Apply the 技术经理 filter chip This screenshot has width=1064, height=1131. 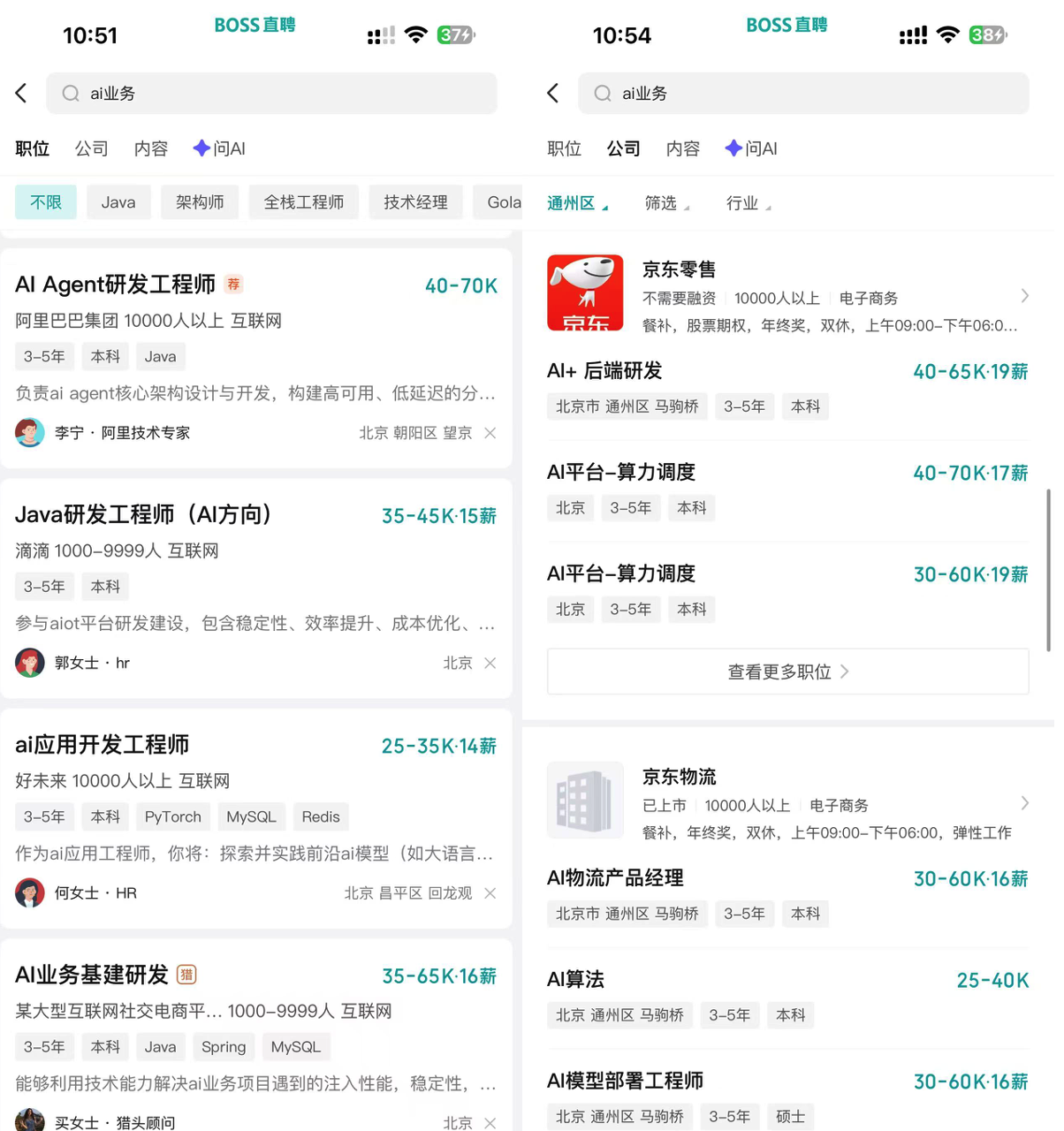(415, 202)
